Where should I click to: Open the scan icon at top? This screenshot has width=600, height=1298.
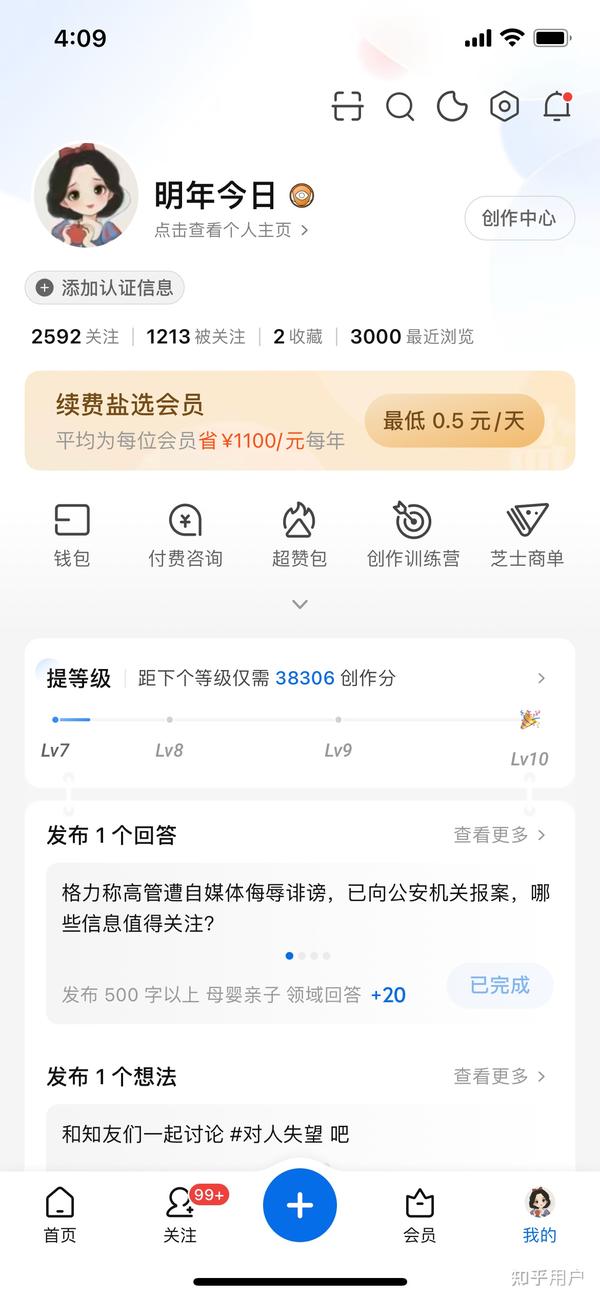(x=347, y=106)
